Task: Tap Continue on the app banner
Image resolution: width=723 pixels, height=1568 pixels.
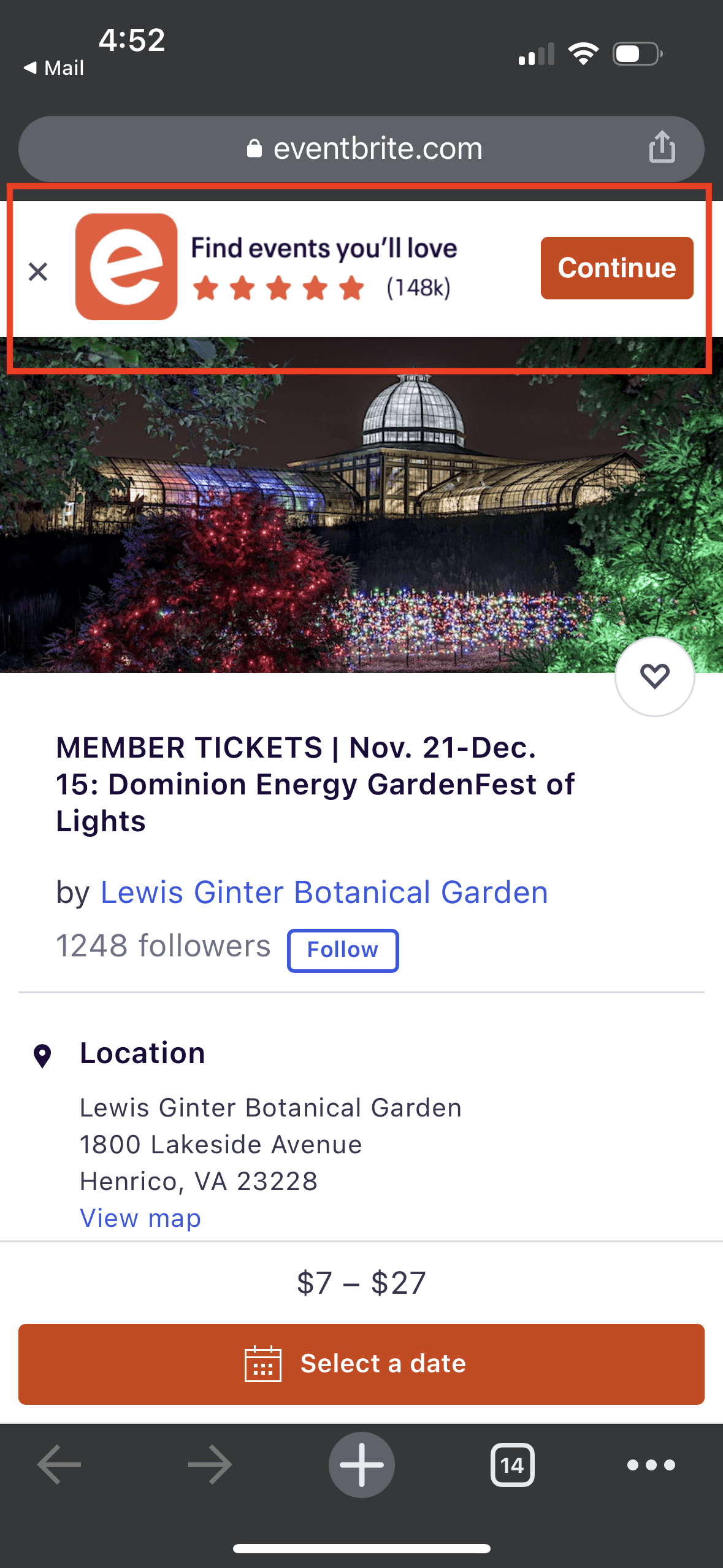Action: pyautogui.click(x=616, y=267)
